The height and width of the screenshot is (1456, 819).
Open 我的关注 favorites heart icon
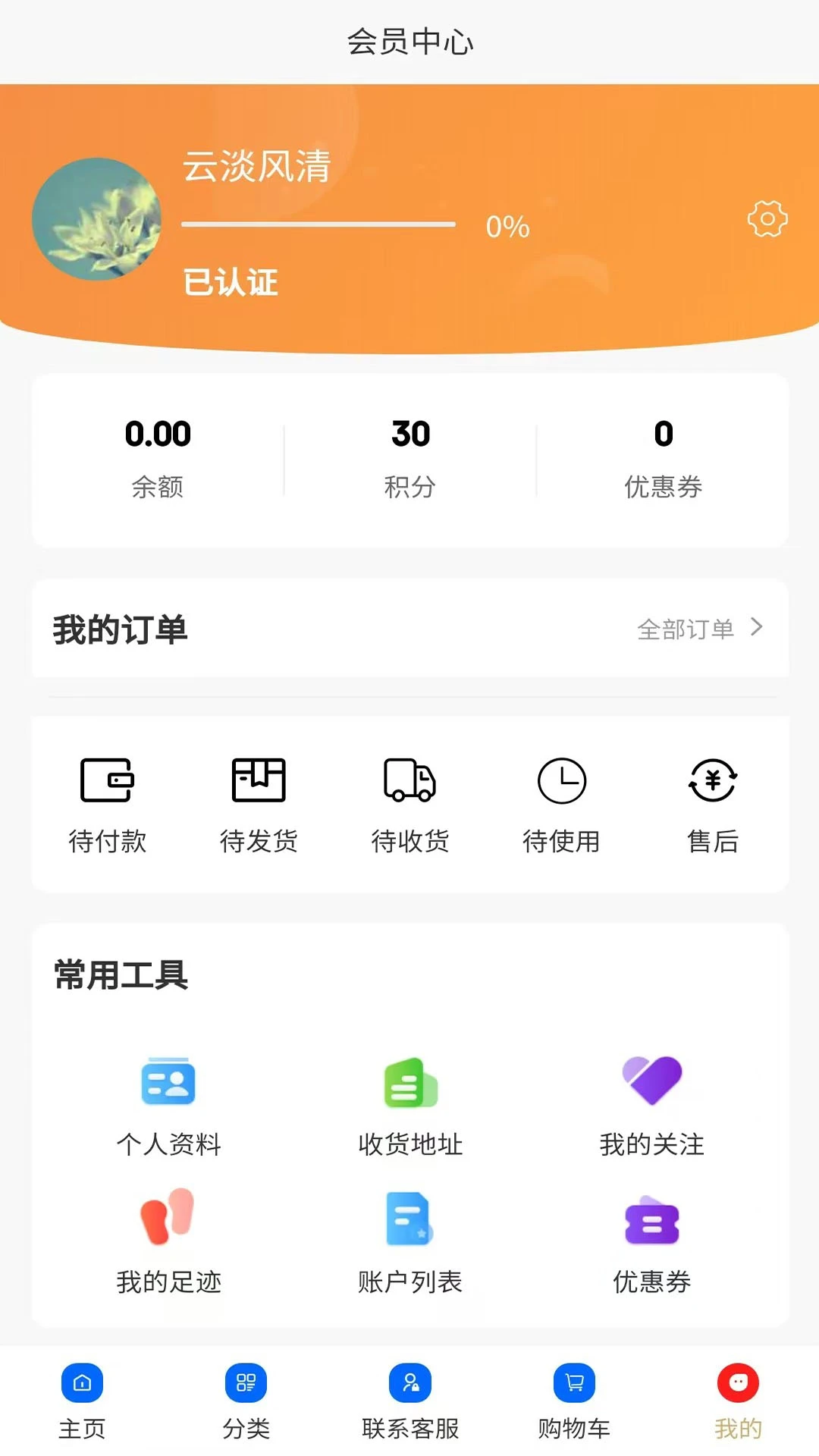651,1083
